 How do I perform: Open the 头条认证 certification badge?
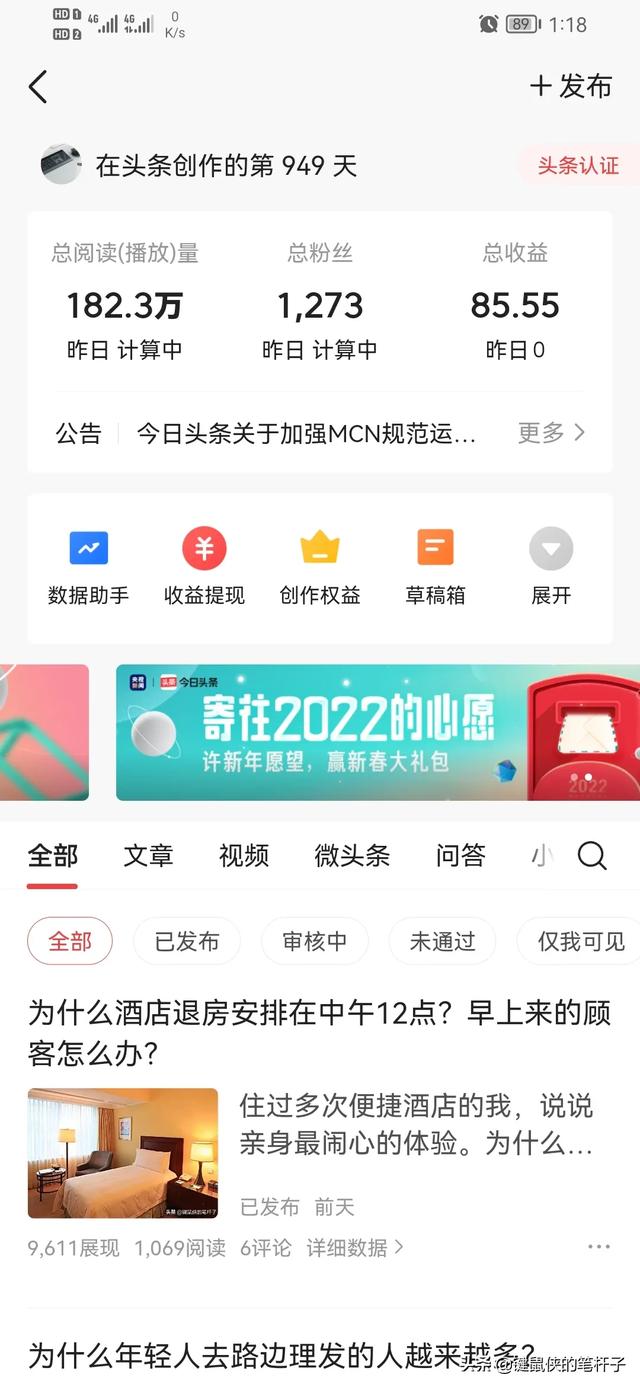tap(578, 166)
